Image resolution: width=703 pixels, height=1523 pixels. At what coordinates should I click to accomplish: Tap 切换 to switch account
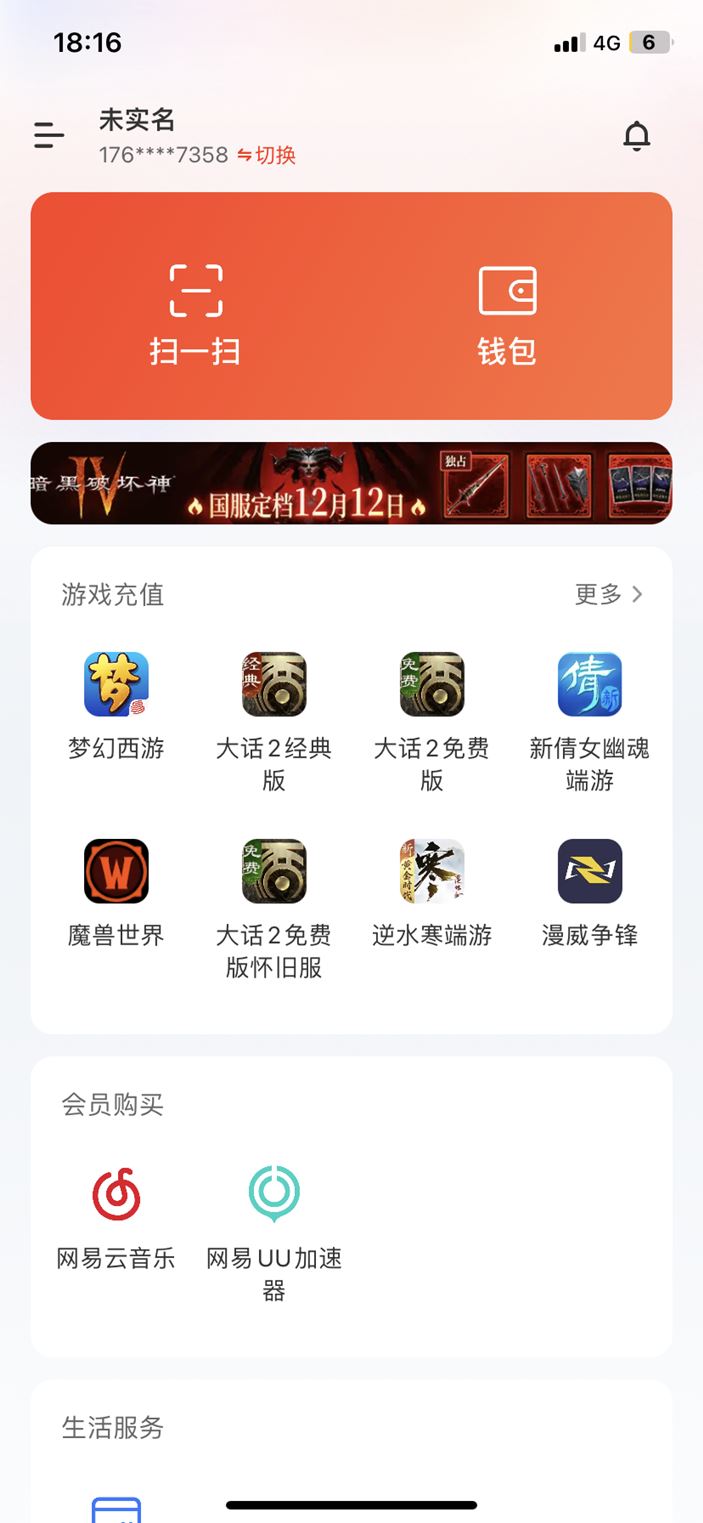[x=267, y=155]
